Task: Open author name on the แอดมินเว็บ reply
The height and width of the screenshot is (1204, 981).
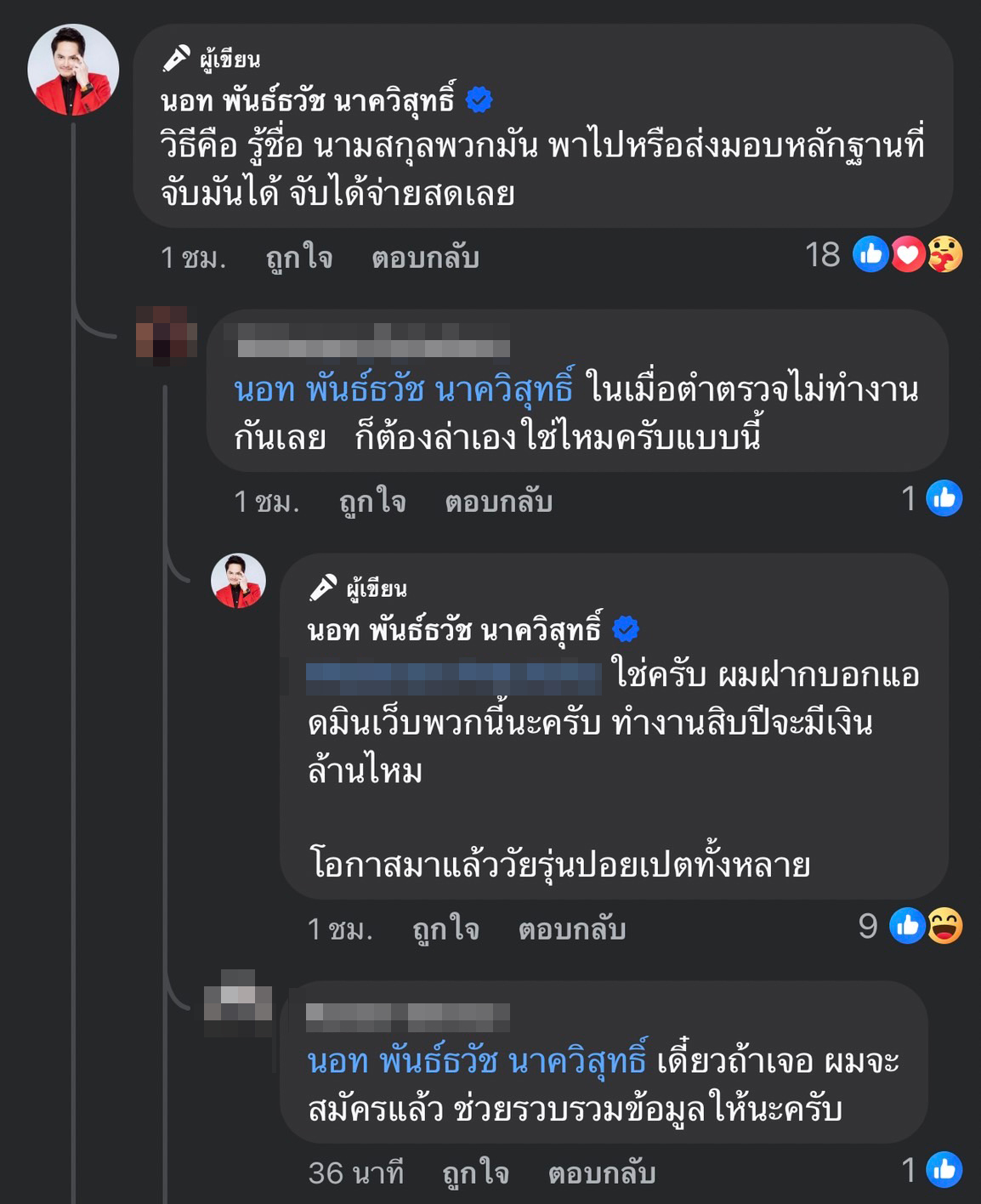Action: coord(455,630)
